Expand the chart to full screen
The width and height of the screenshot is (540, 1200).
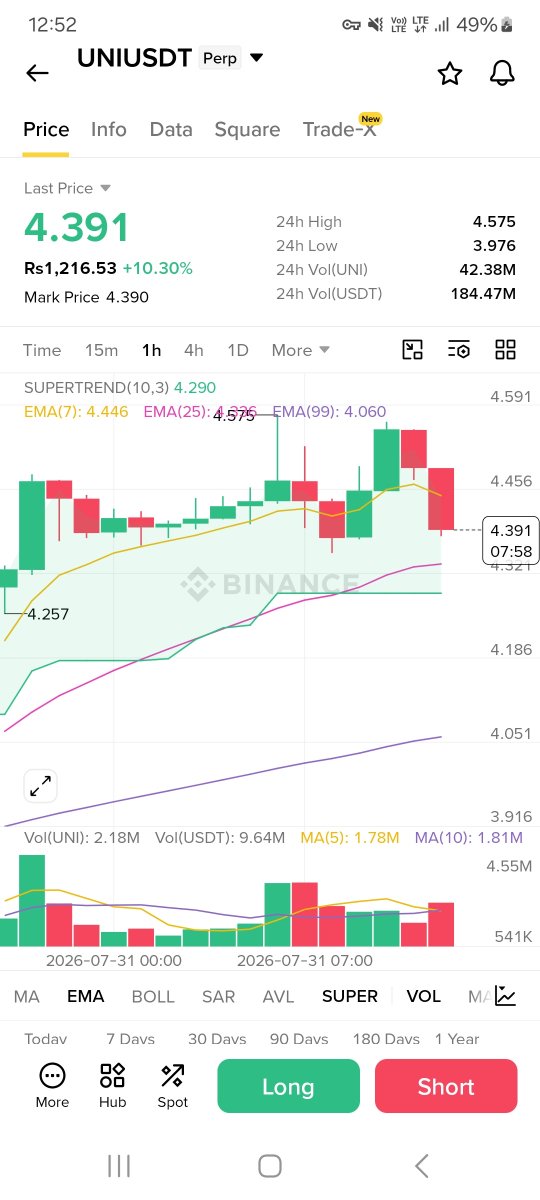pyautogui.click(x=41, y=786)
